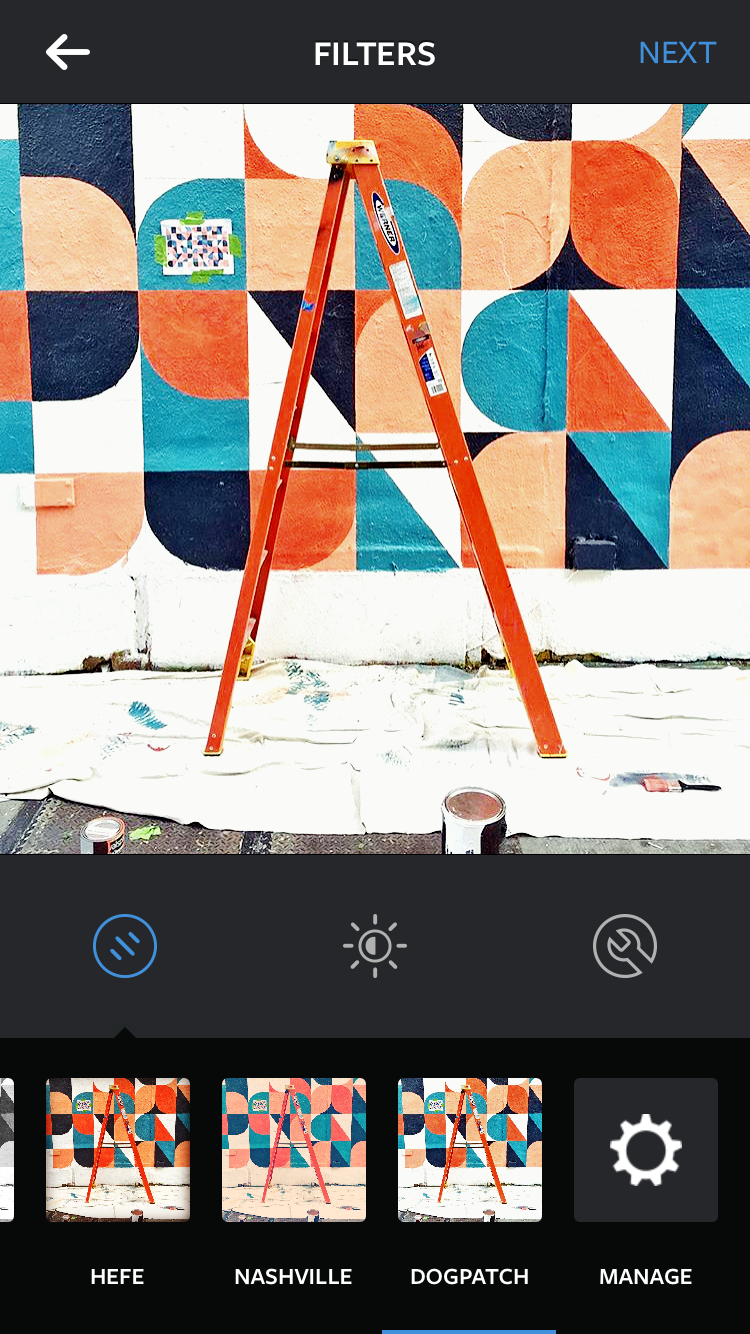Open Manage filters settings
Viewport: 750px width, 1334px height.
pyautogui.click(x=646, y=1150)
